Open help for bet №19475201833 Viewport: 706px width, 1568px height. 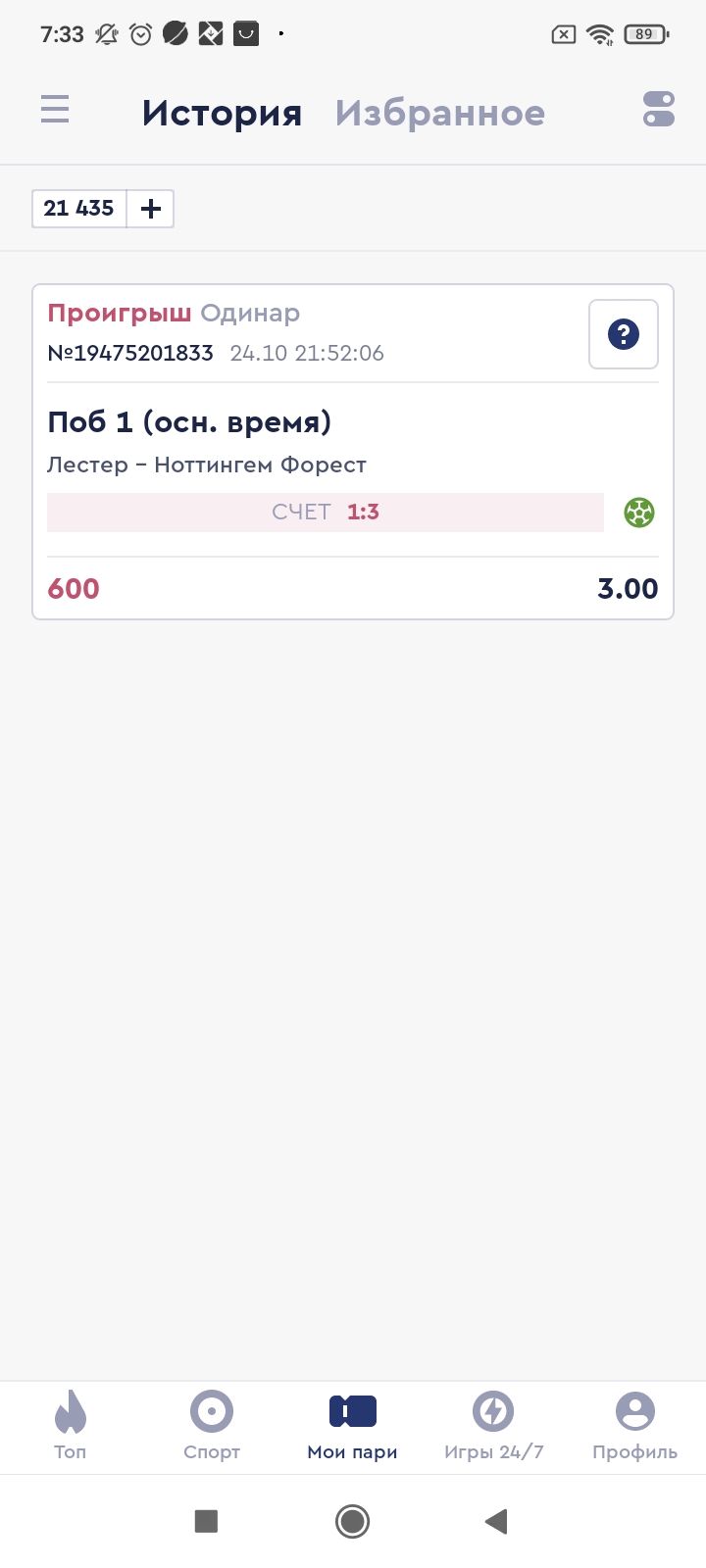click(x=623, y=335)
